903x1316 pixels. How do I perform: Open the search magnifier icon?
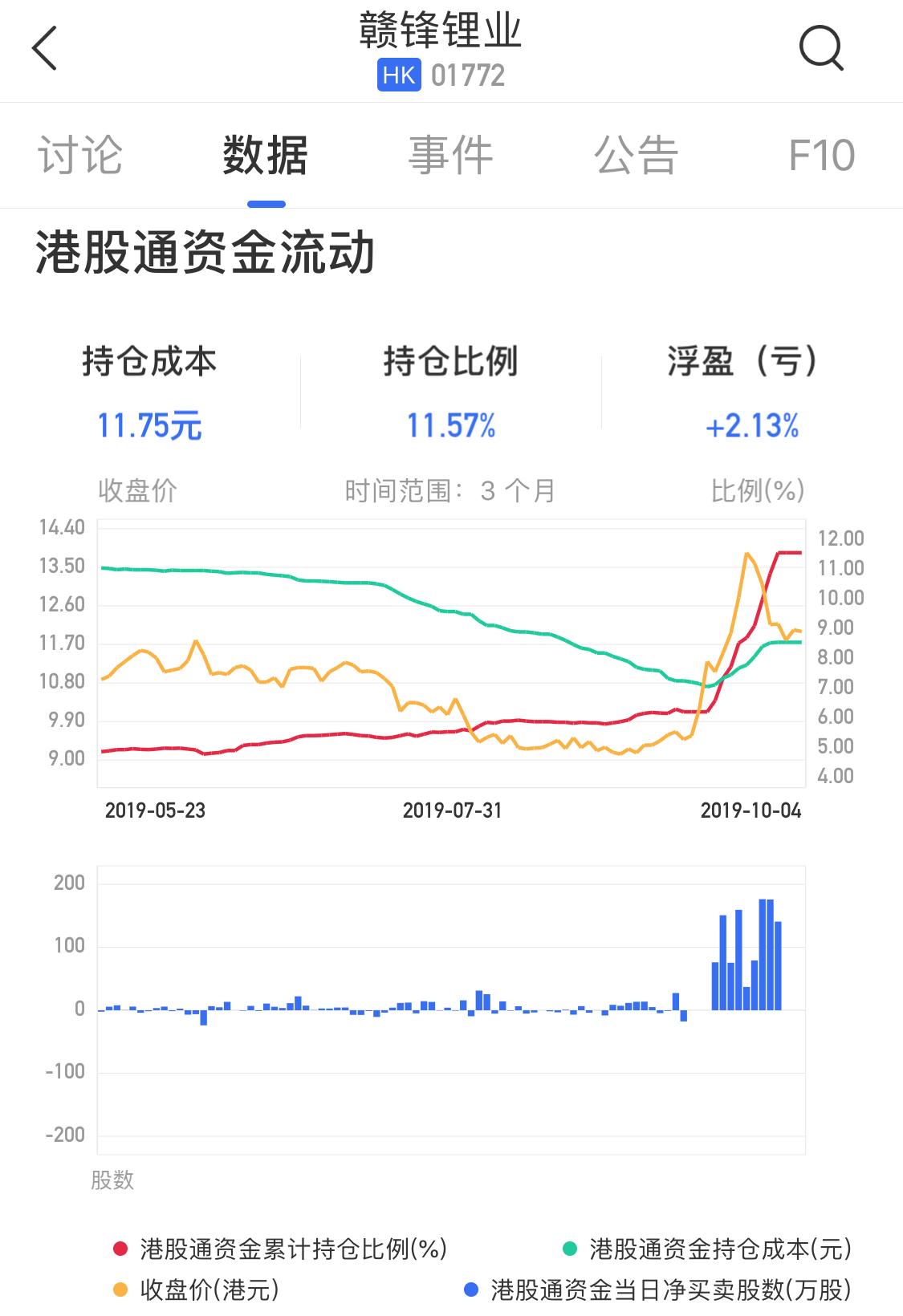click(820, 49)
